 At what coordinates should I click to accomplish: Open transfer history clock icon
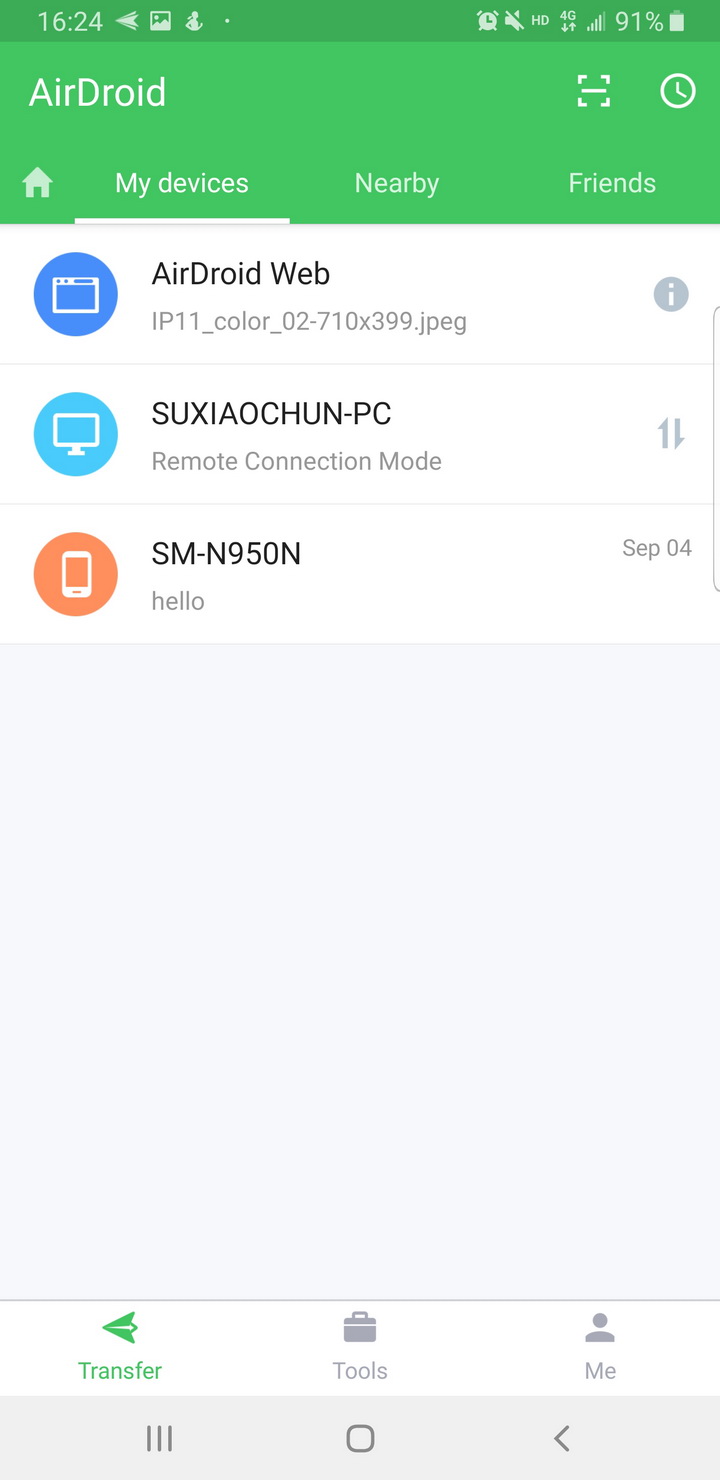(678, 92)
